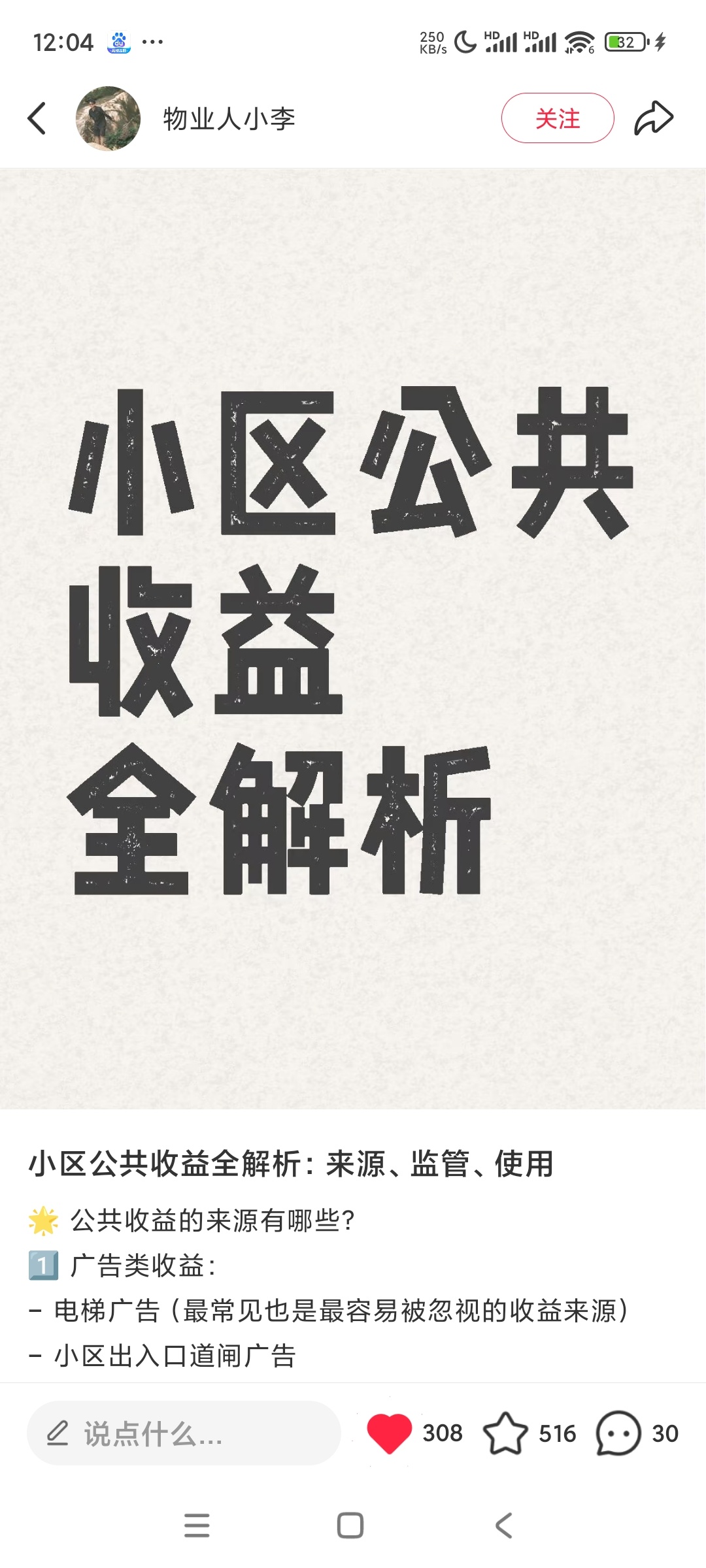Open the 小区公共收益全解析 cover image
The width and height of the screenshot is (706, 1568).
point(353,639)
